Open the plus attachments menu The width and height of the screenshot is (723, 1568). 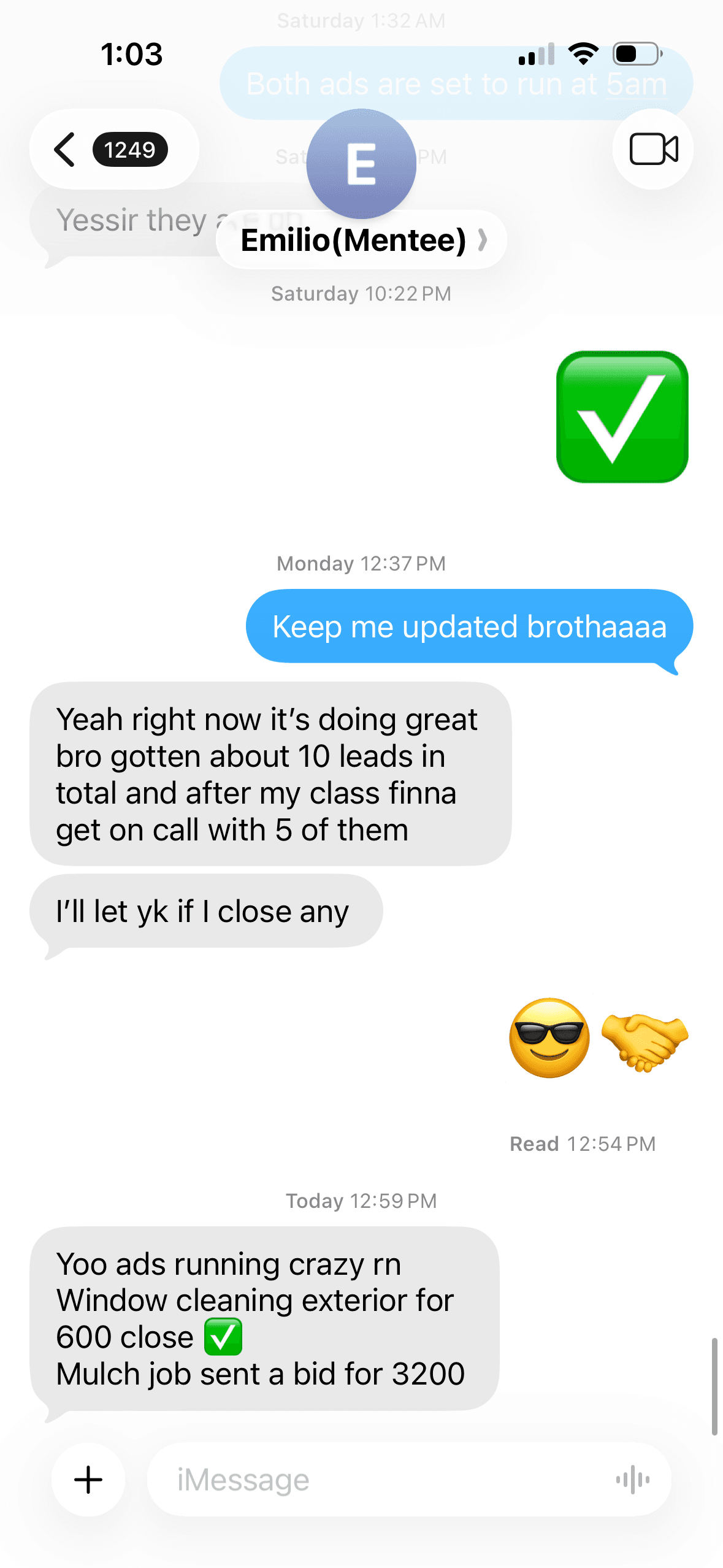[88, 1479]
